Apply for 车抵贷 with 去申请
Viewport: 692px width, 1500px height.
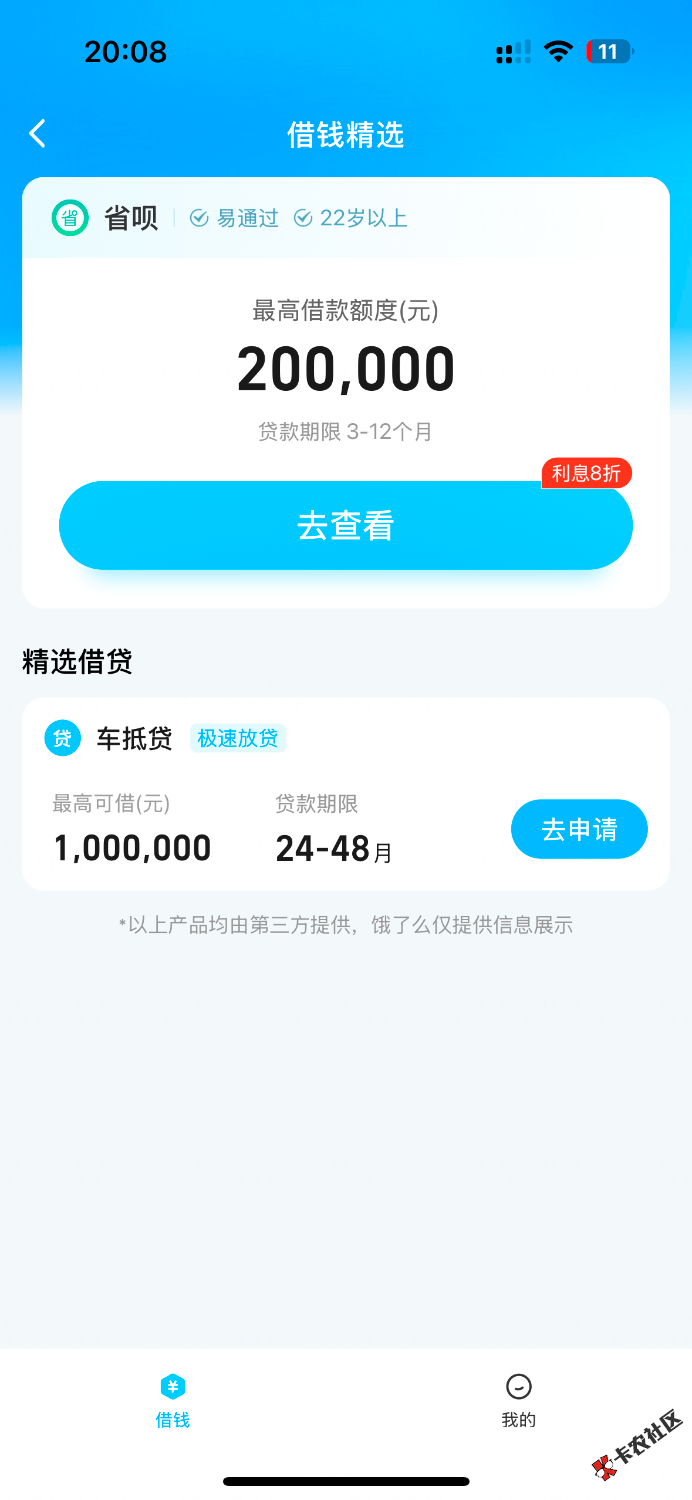pos(579,829)
